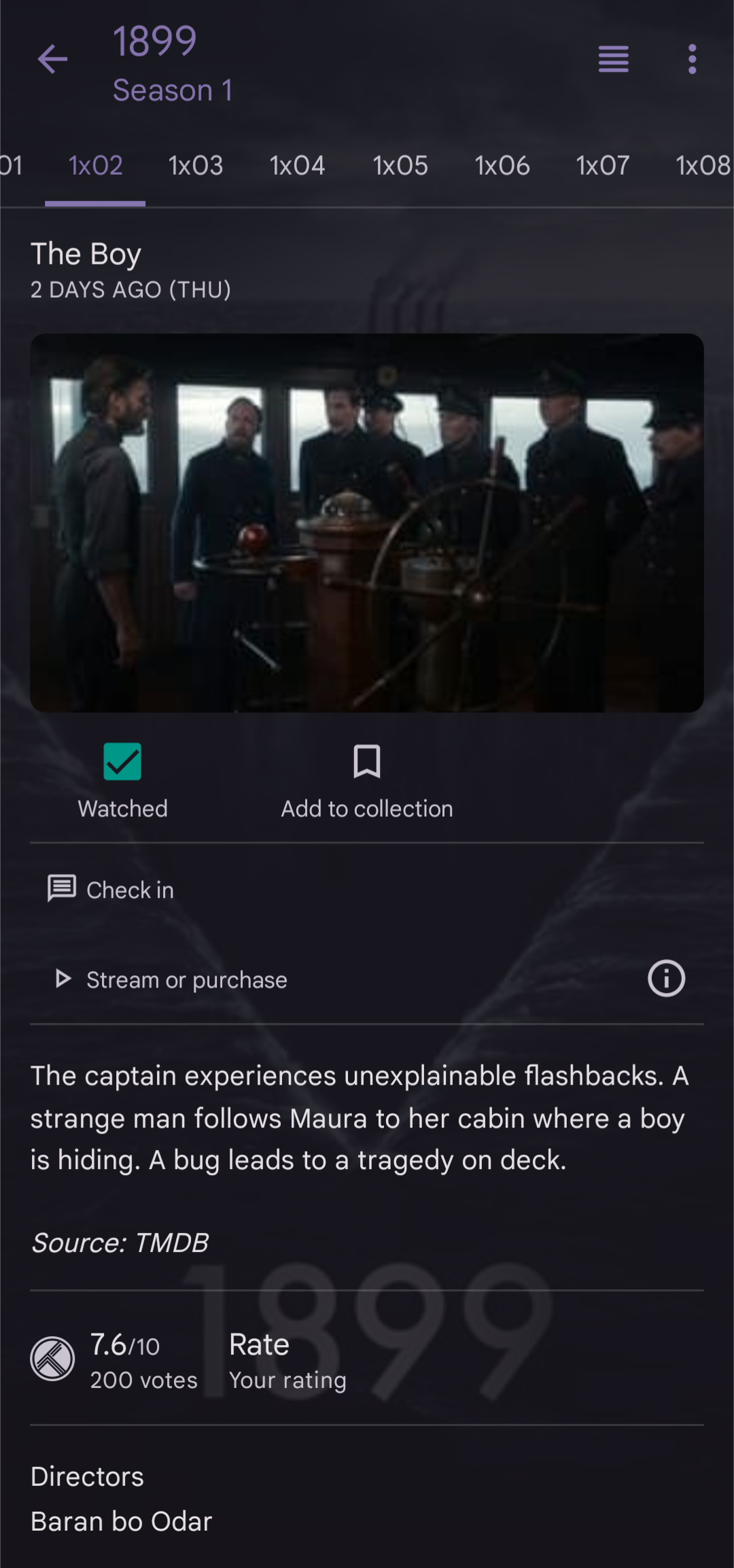Switch to the 1x06 episode tab
The height and width of the screenshot is (1568, 734).
click(502, 166)
